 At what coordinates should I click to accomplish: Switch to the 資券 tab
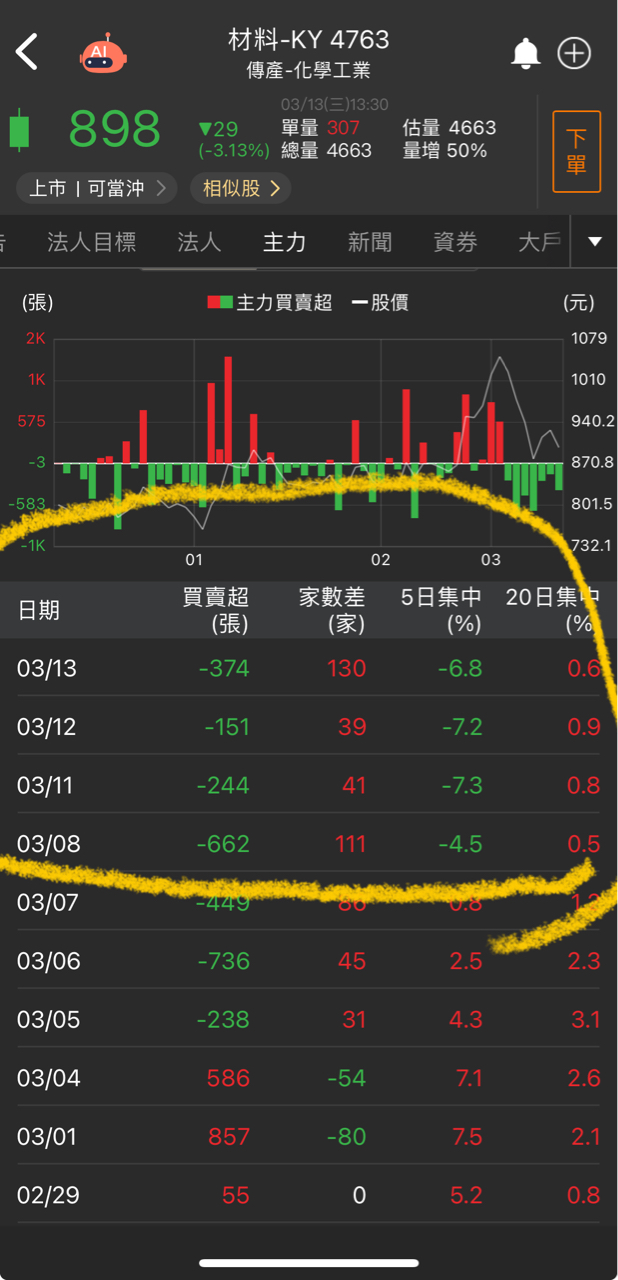(x=455, y=242)
